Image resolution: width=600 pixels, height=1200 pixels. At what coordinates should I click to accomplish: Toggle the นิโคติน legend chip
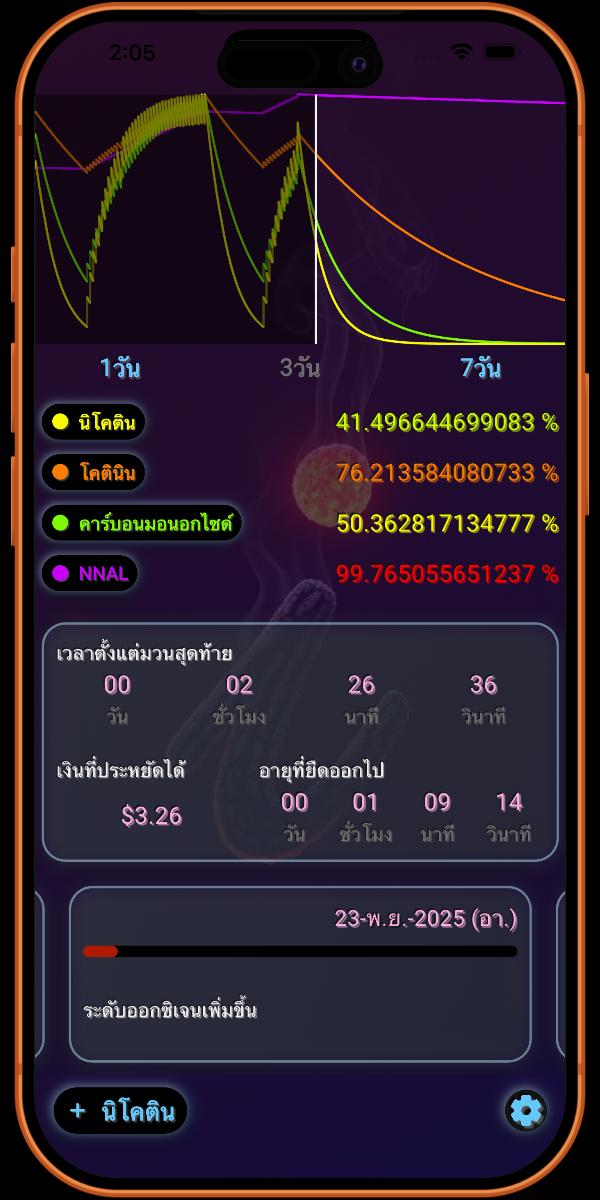(x=94, y=422)
